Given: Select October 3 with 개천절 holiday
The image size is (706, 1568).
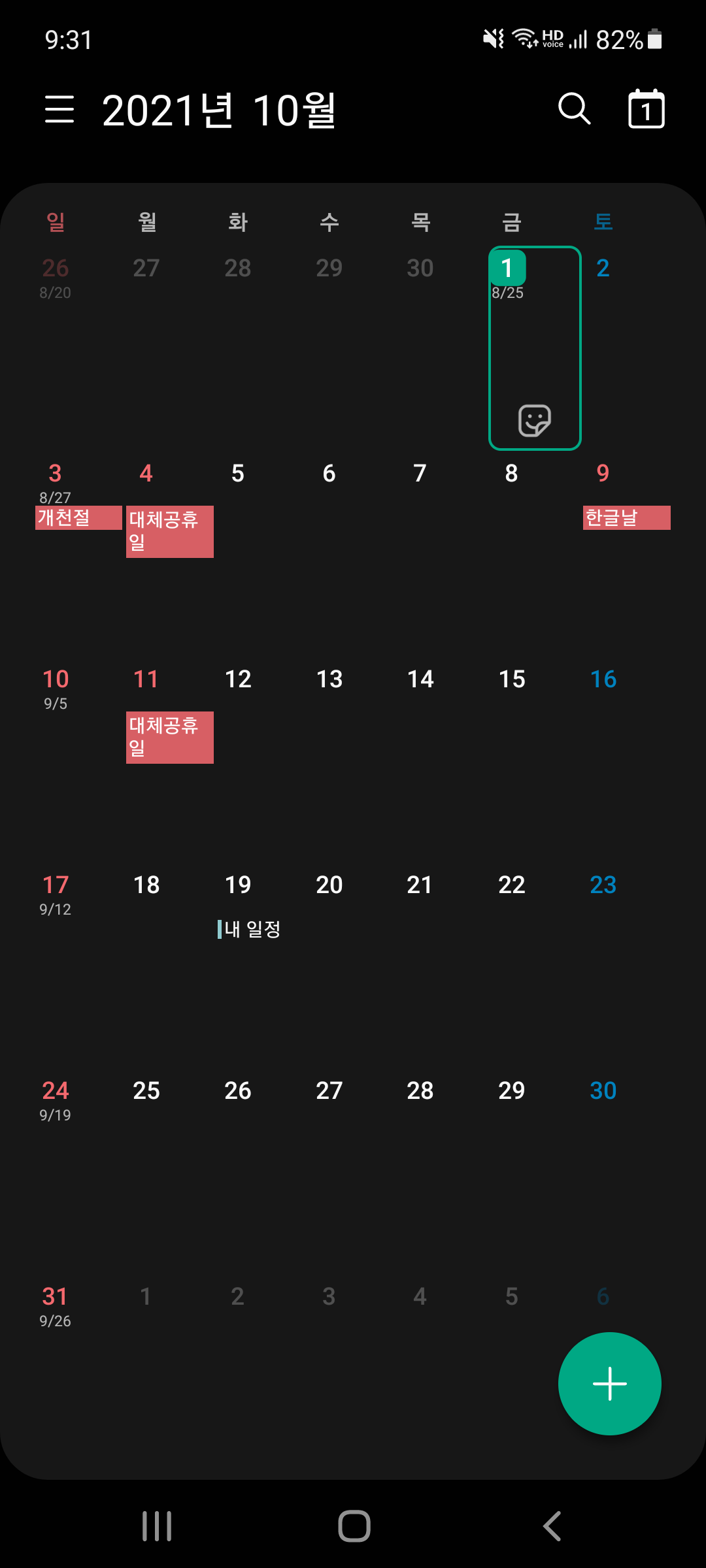Looking at the screenshot, I should tap(56, 473).
